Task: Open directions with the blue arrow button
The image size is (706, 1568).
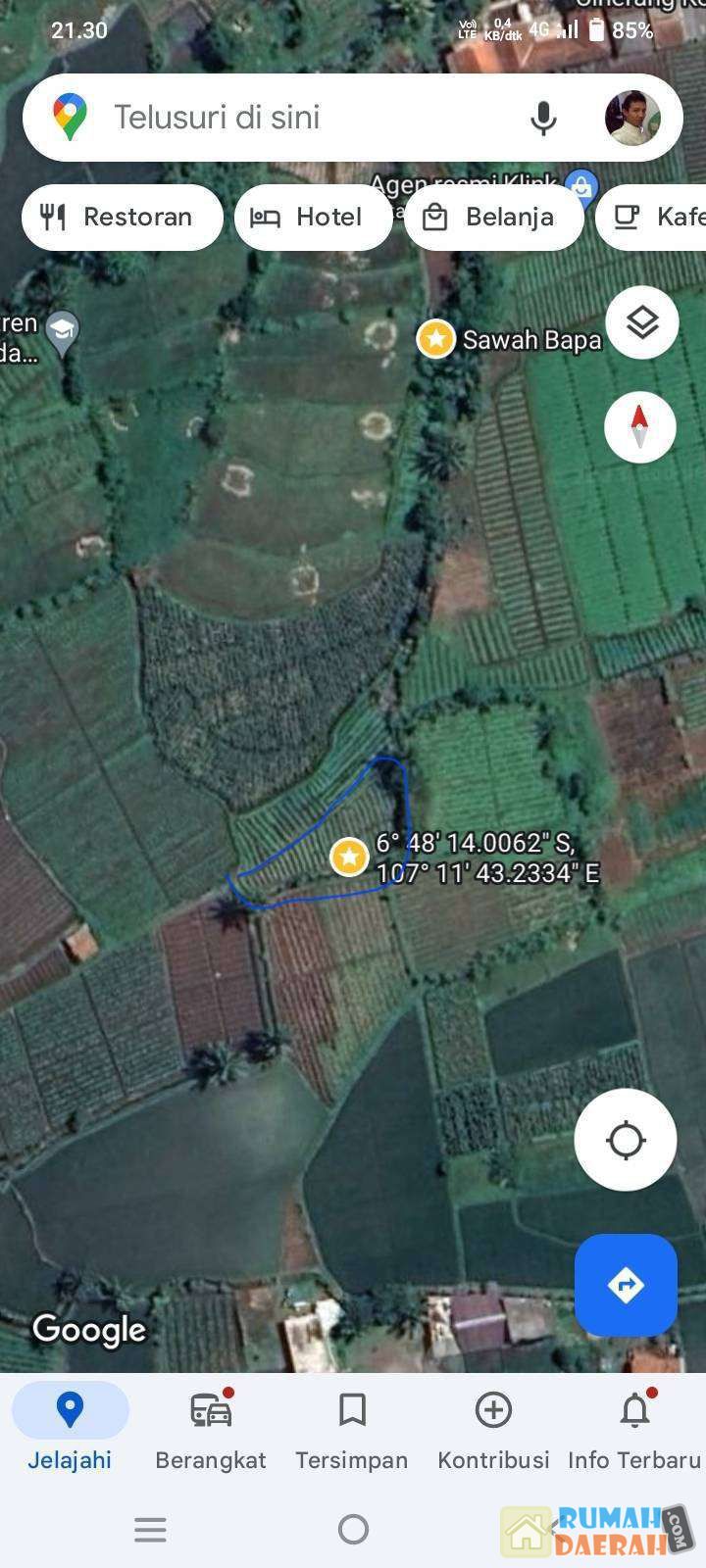Action: coord(625,1284)
